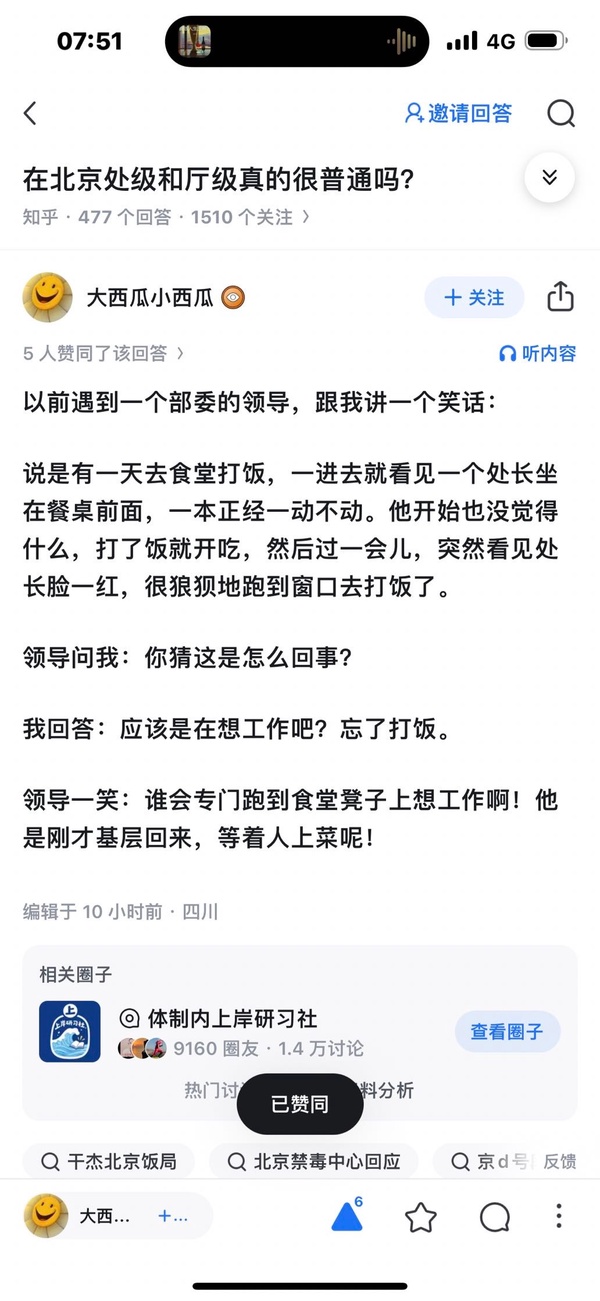Open the 大西瓜小西瓜 author avatar at the top
The width and height of the screenshot is (600, 1301).
coord(47,297)
